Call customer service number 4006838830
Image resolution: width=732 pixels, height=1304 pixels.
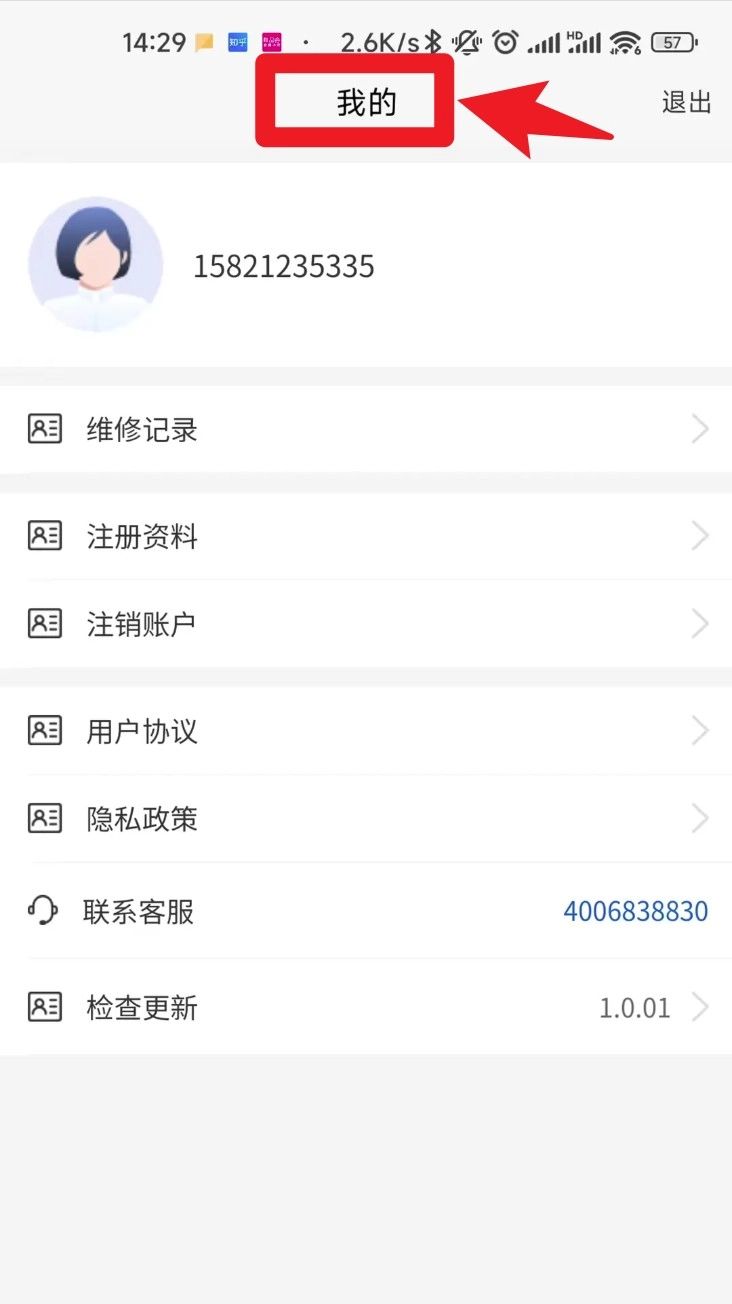[635, 911]
